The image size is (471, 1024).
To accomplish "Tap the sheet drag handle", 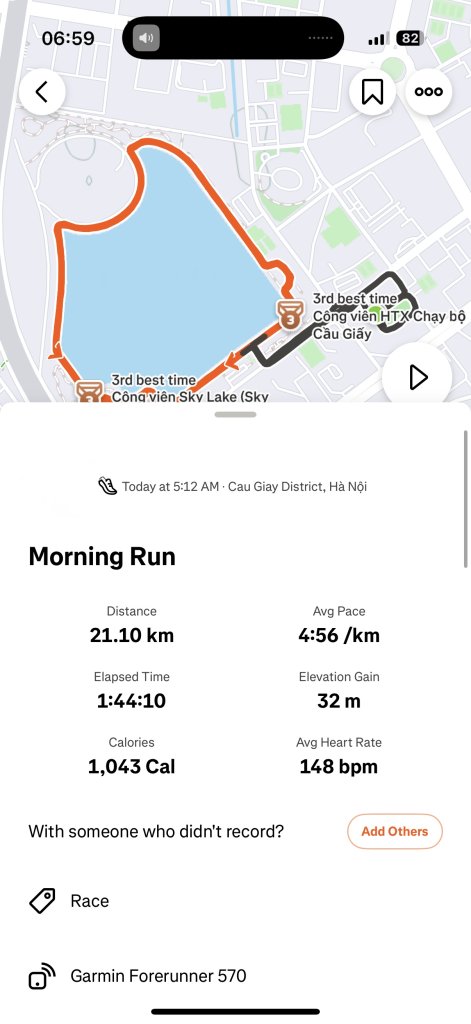I will point(235,414).
